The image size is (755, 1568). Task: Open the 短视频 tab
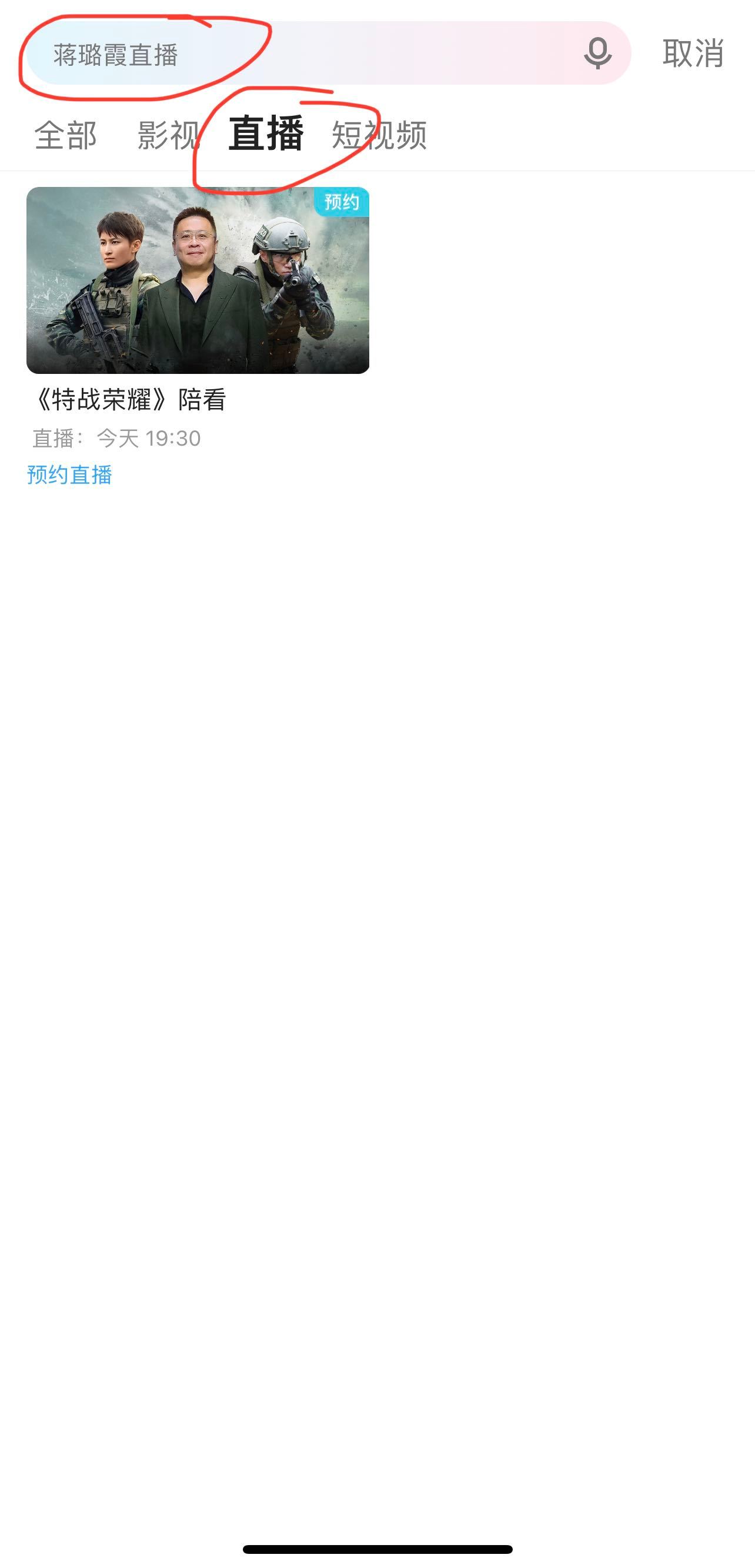click(379, 135)
